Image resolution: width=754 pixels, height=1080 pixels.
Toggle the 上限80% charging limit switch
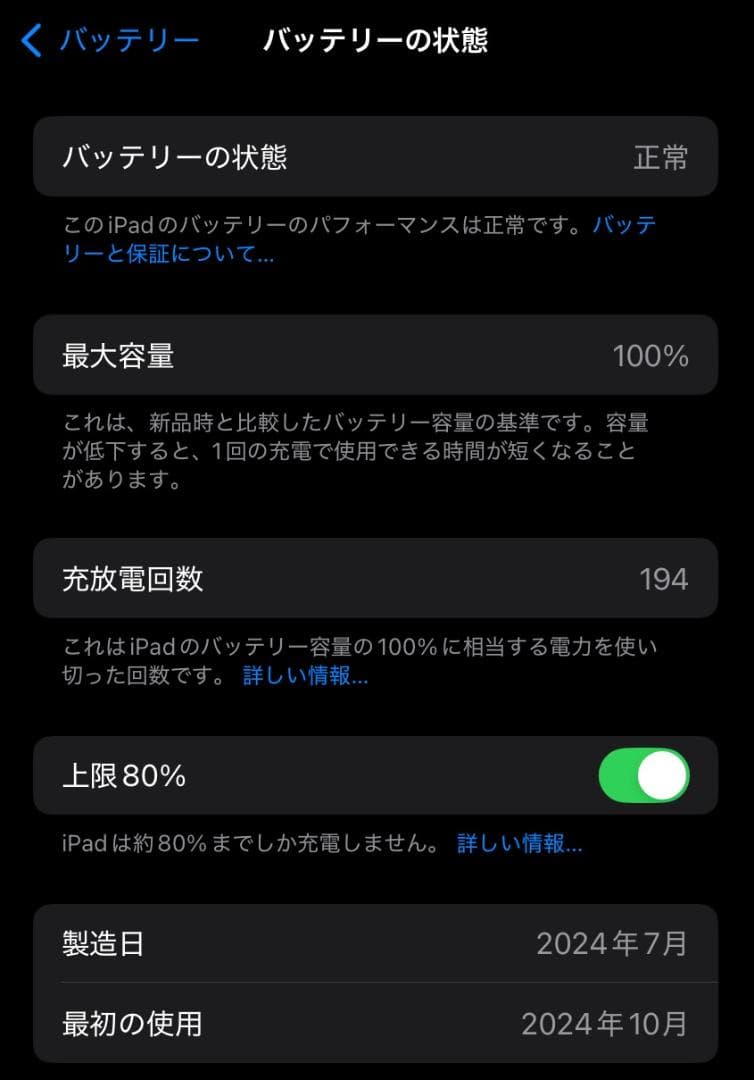click(644, 775)
